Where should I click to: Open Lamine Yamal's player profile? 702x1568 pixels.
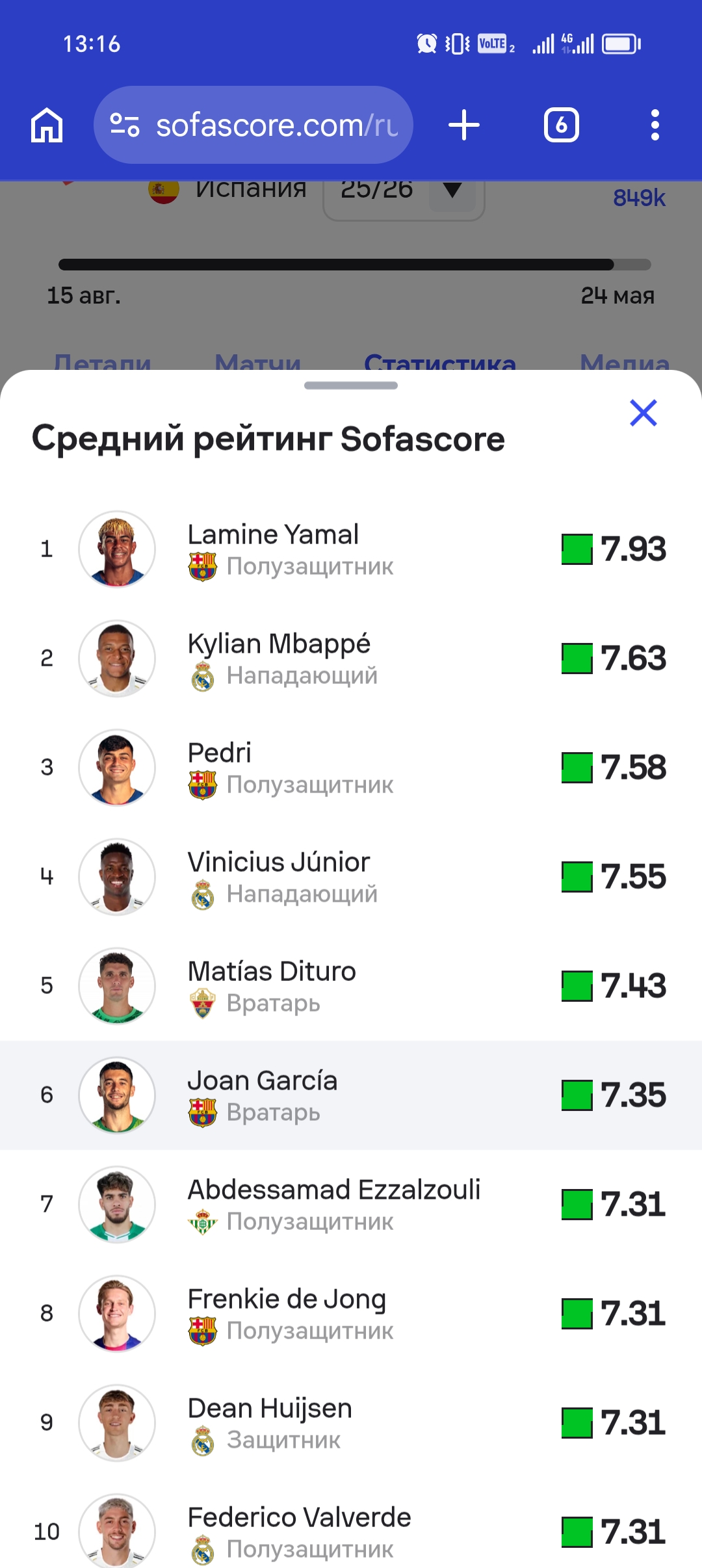click(x=351, y=549)
